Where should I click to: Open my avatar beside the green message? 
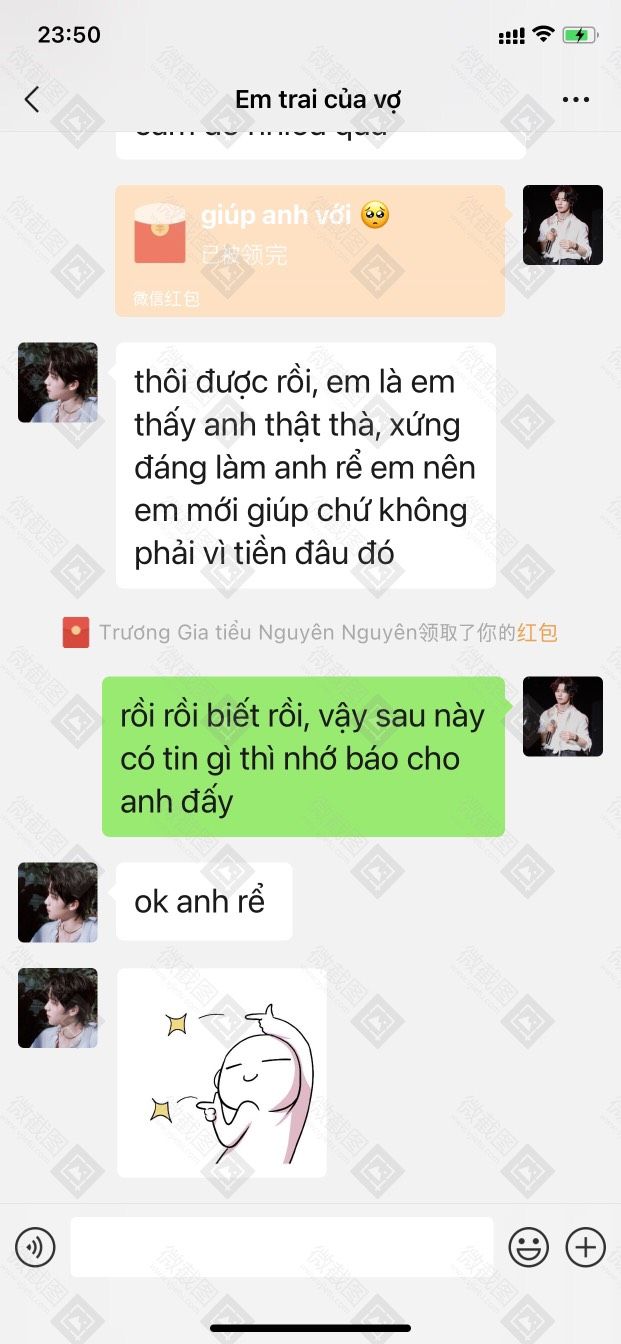[563, 716]
